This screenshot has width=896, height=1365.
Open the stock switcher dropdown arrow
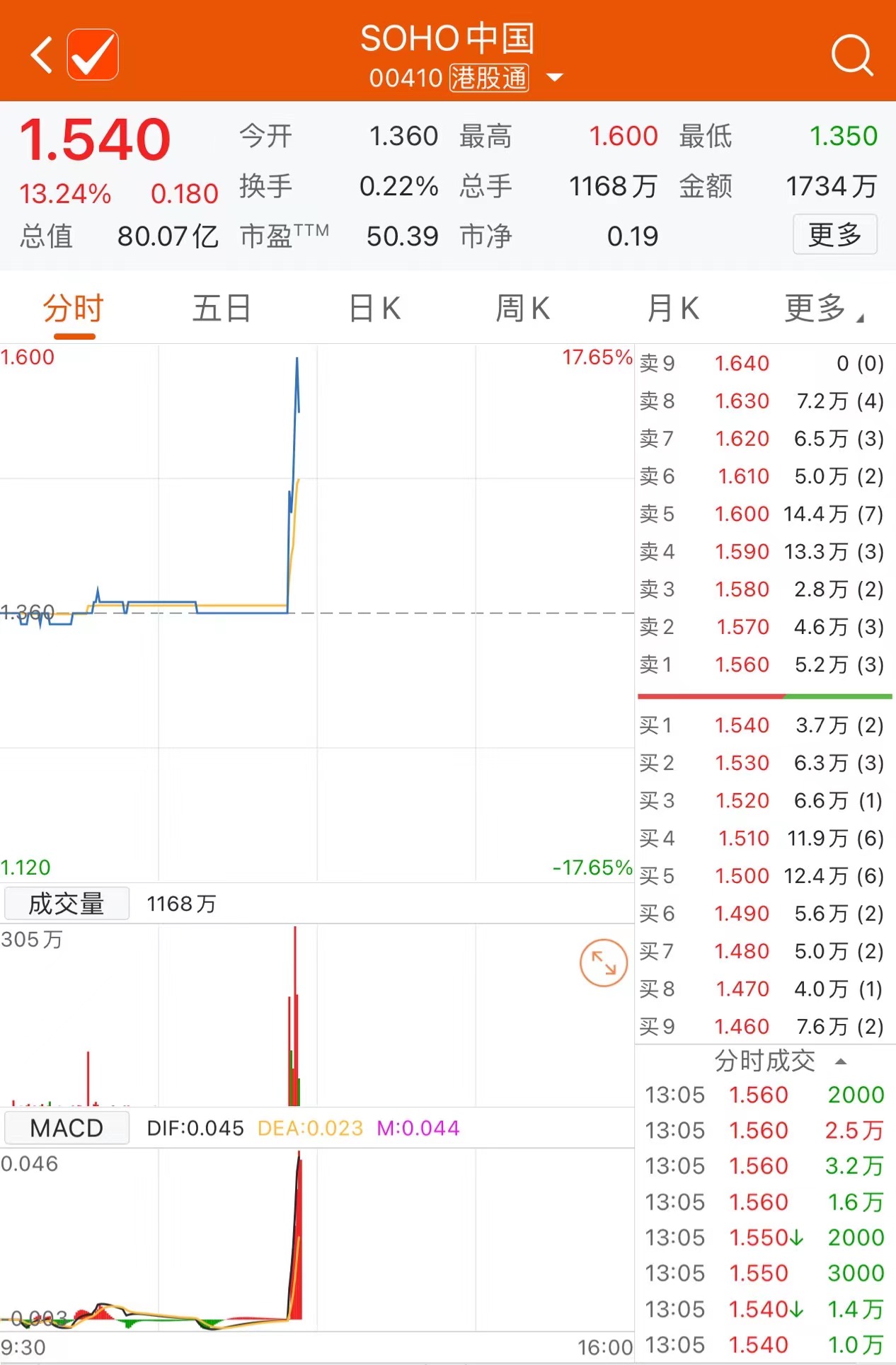(556, 77)
